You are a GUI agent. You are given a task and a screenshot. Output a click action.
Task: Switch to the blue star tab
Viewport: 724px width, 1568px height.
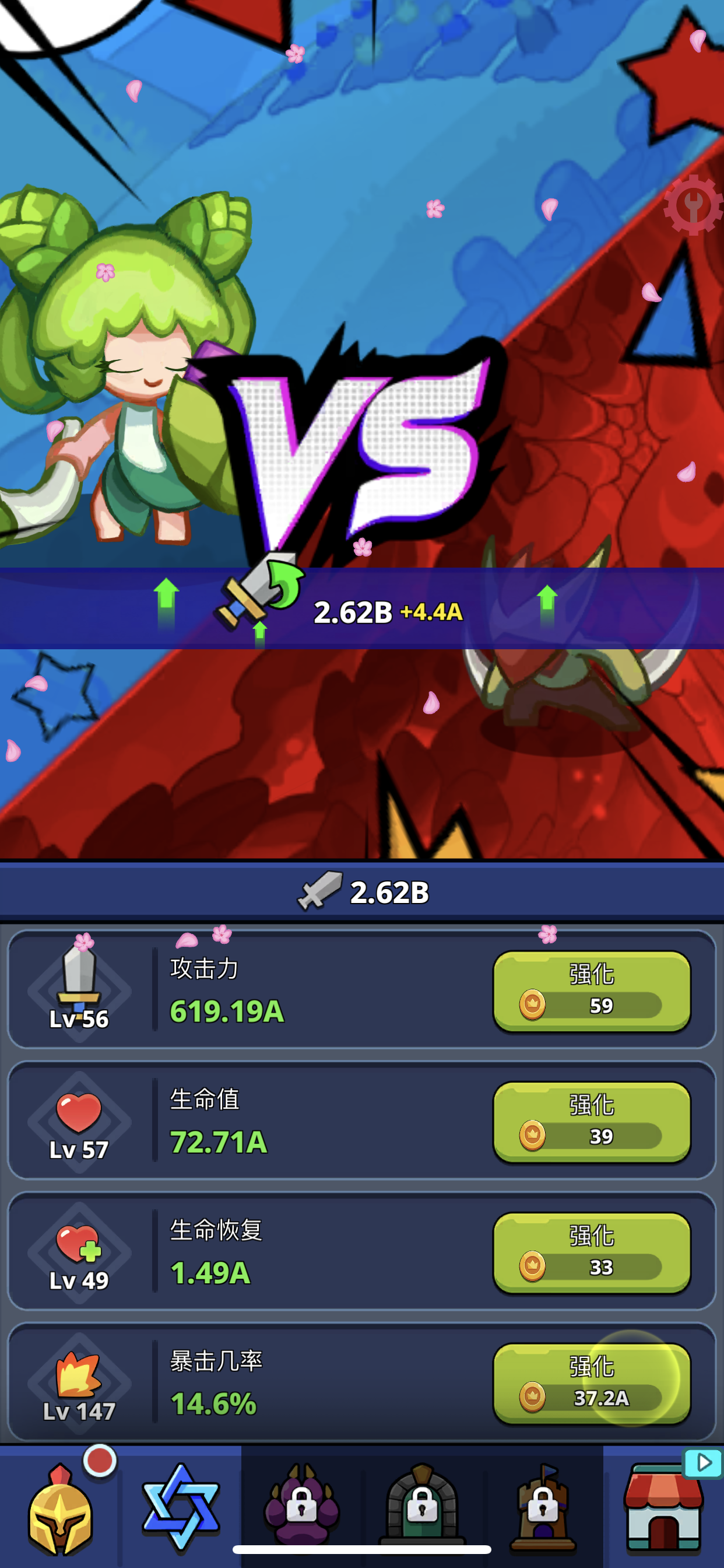pos(181,1507)
